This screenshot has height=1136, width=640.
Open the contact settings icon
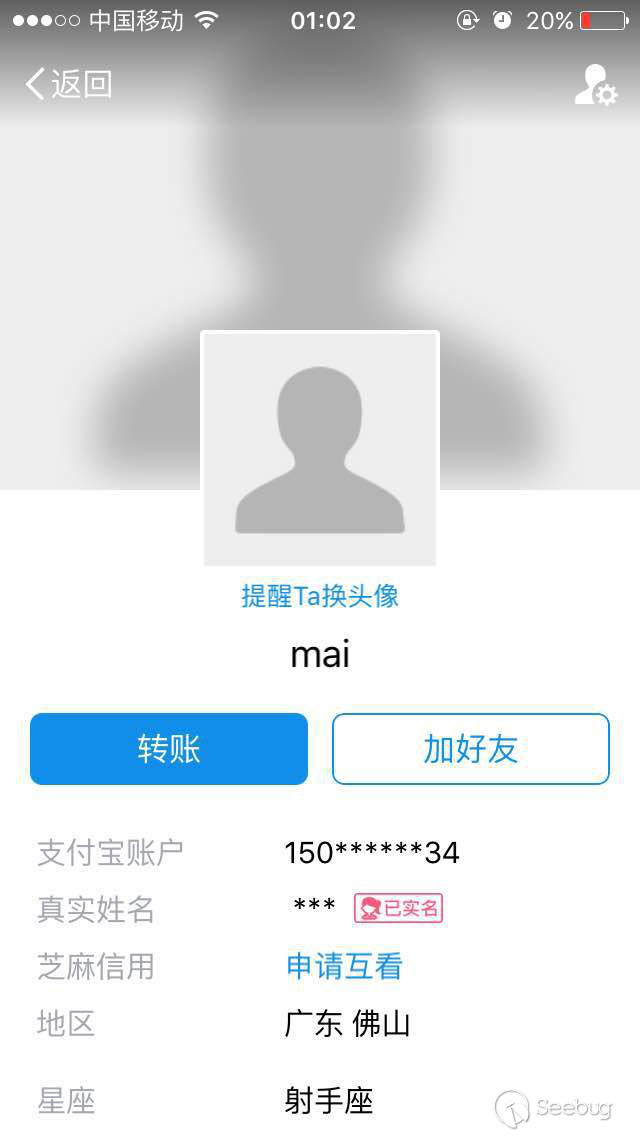coord(595,85)
